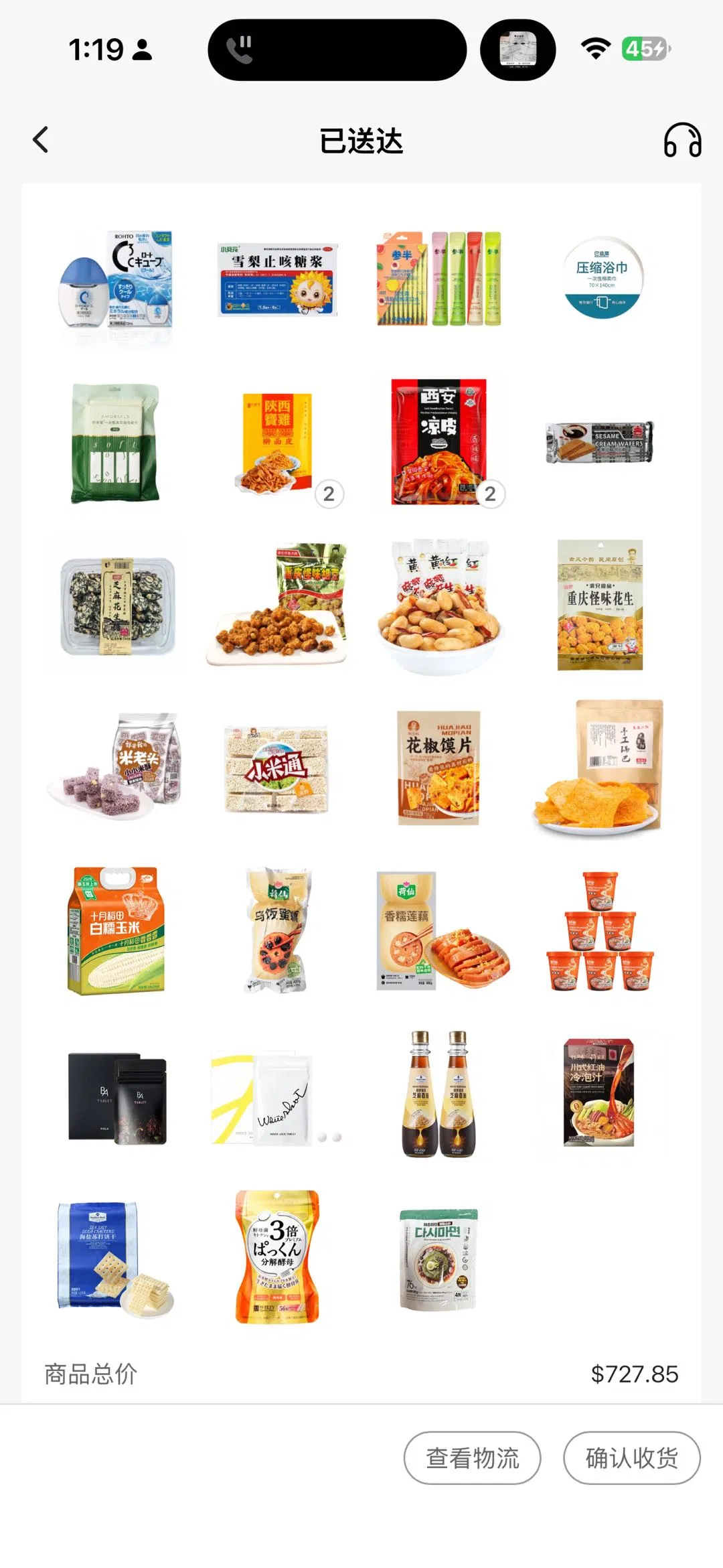Open the 香糯莲藕 item
The image size is (723, 1568).
tap(438, 930)
